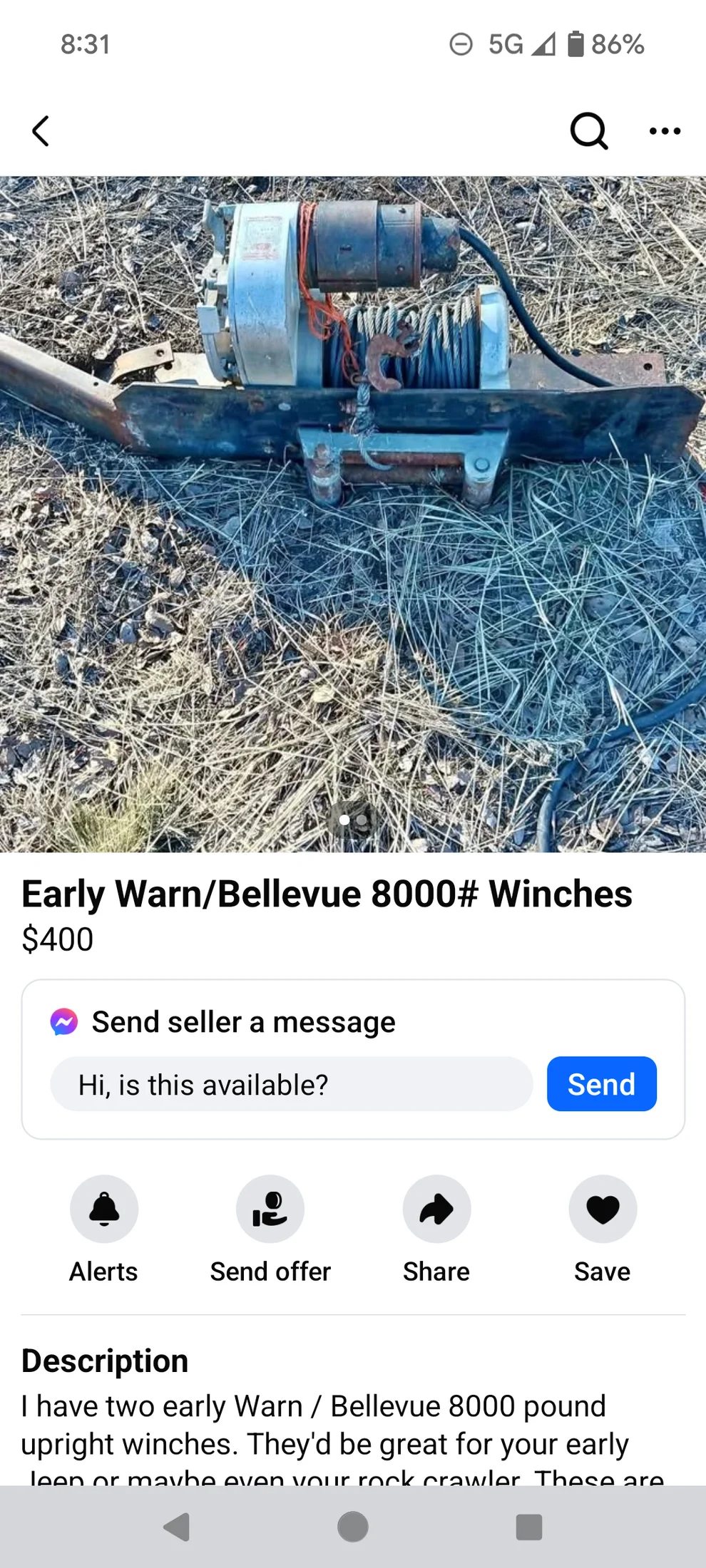Open the three-dot overflow menu

[665, 131]
